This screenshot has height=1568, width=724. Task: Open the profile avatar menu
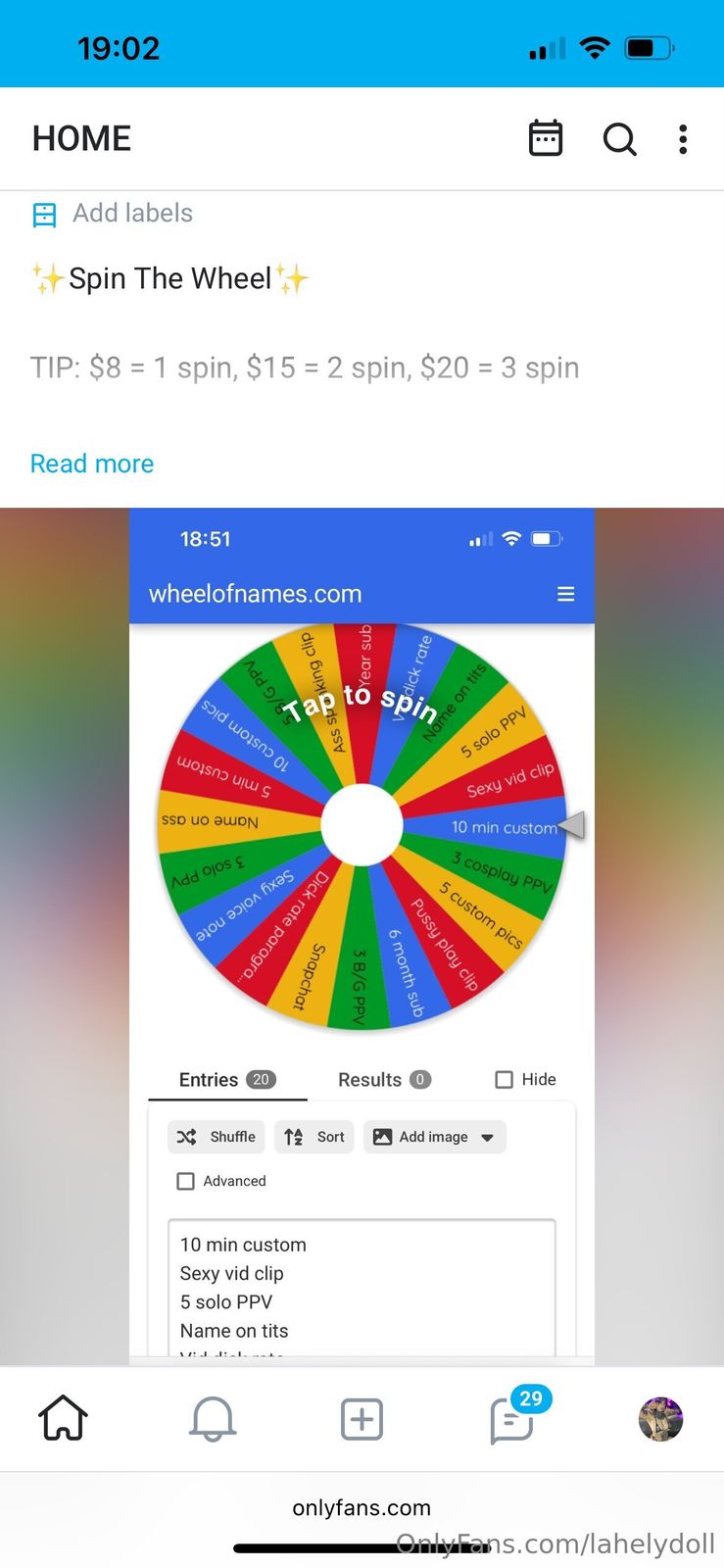(660, 1418)
